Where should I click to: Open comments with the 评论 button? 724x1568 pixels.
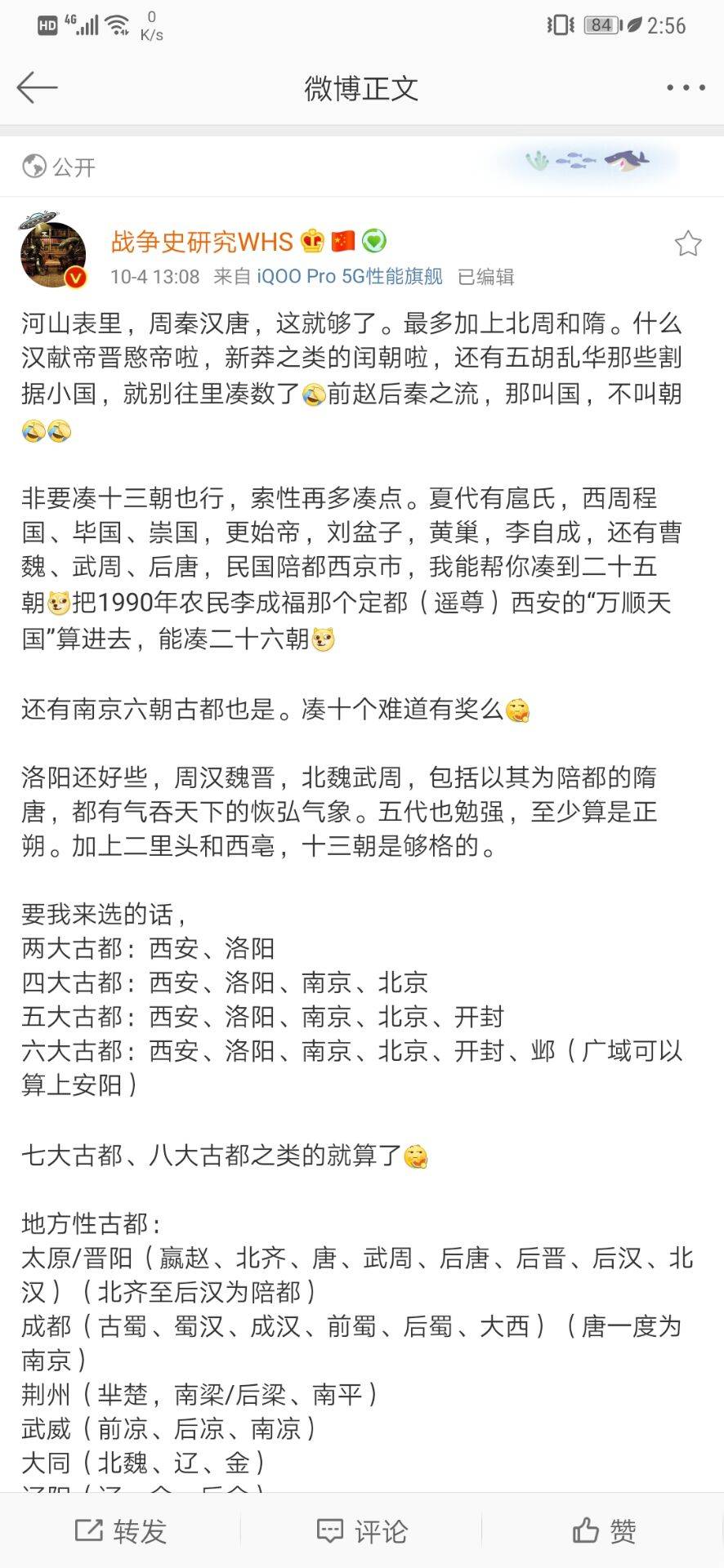pos(362,1530)
